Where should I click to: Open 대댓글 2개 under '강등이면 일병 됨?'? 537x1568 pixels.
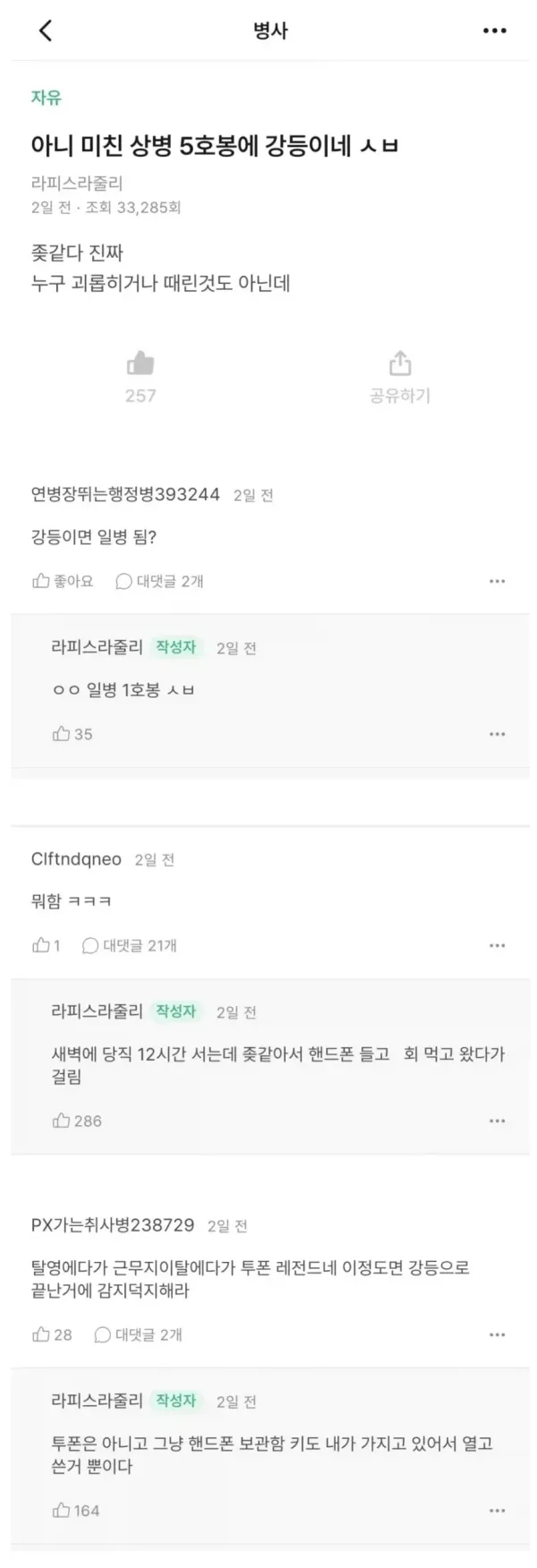click(x=160, y=581)
